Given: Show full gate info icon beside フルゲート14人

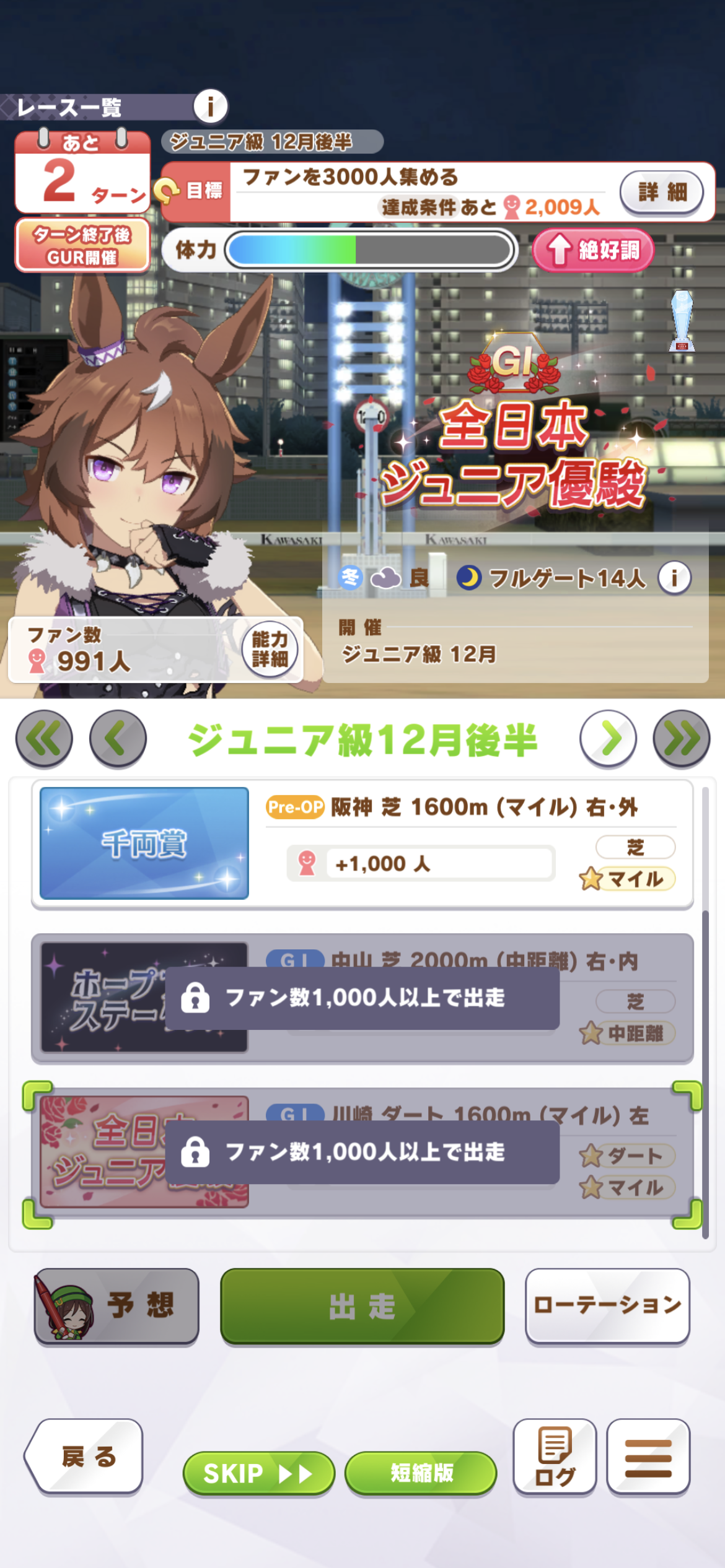Looking at the screenshot, I should pyautogui.click(x=675, y=578).
